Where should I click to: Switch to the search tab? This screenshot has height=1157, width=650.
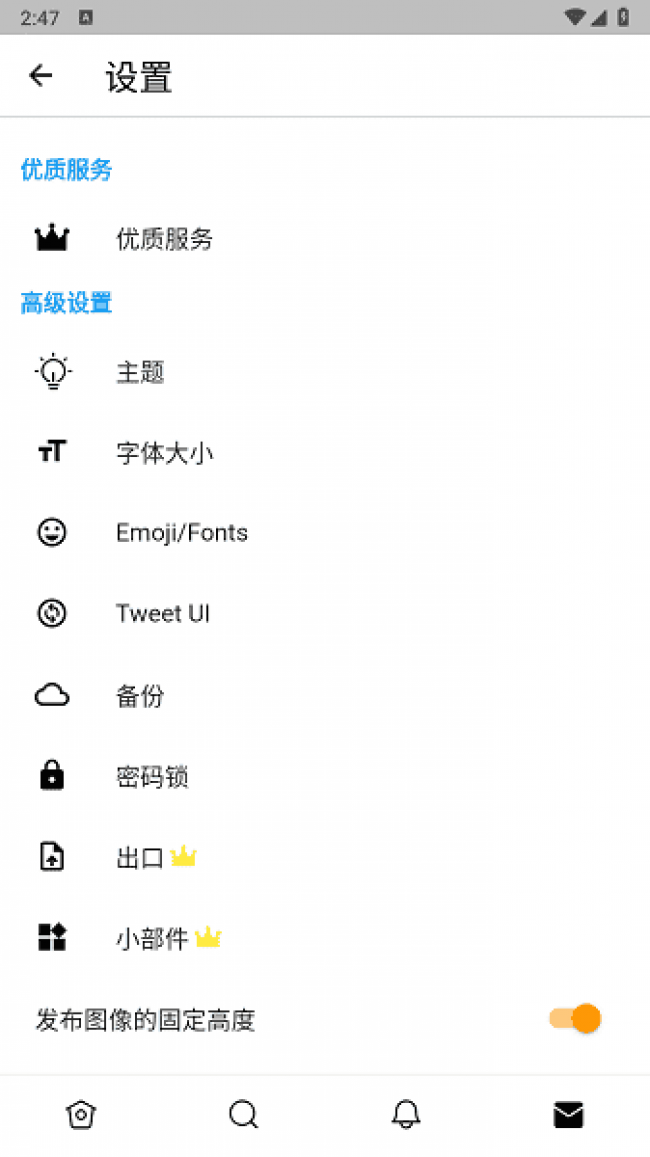point(243,1114)
